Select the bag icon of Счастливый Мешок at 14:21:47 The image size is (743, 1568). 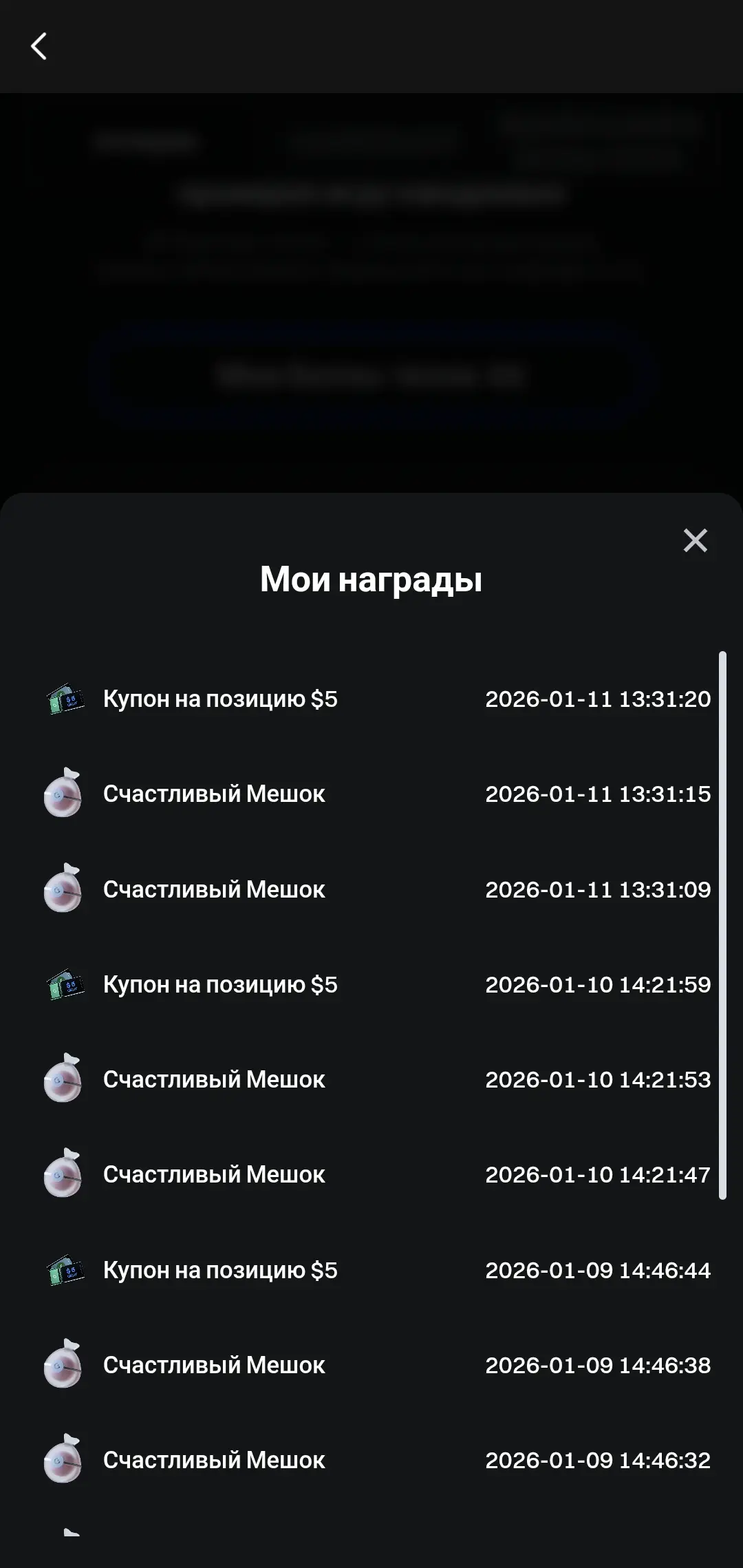click(x=64, y=1174)
